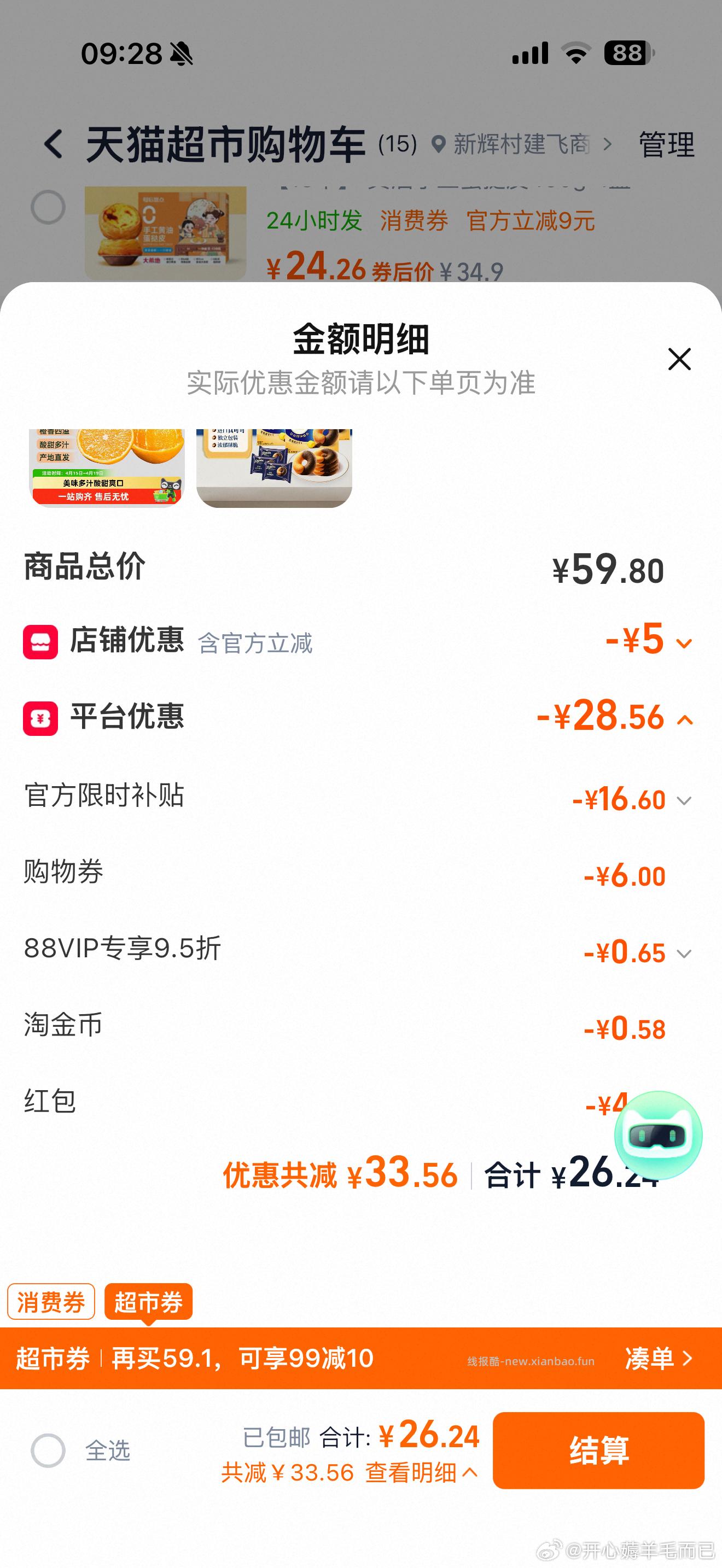This screenshot has width=722, height=1568.
Task: Click the red 平台优惠 coupon icon
Action: [x=40, y=718]
